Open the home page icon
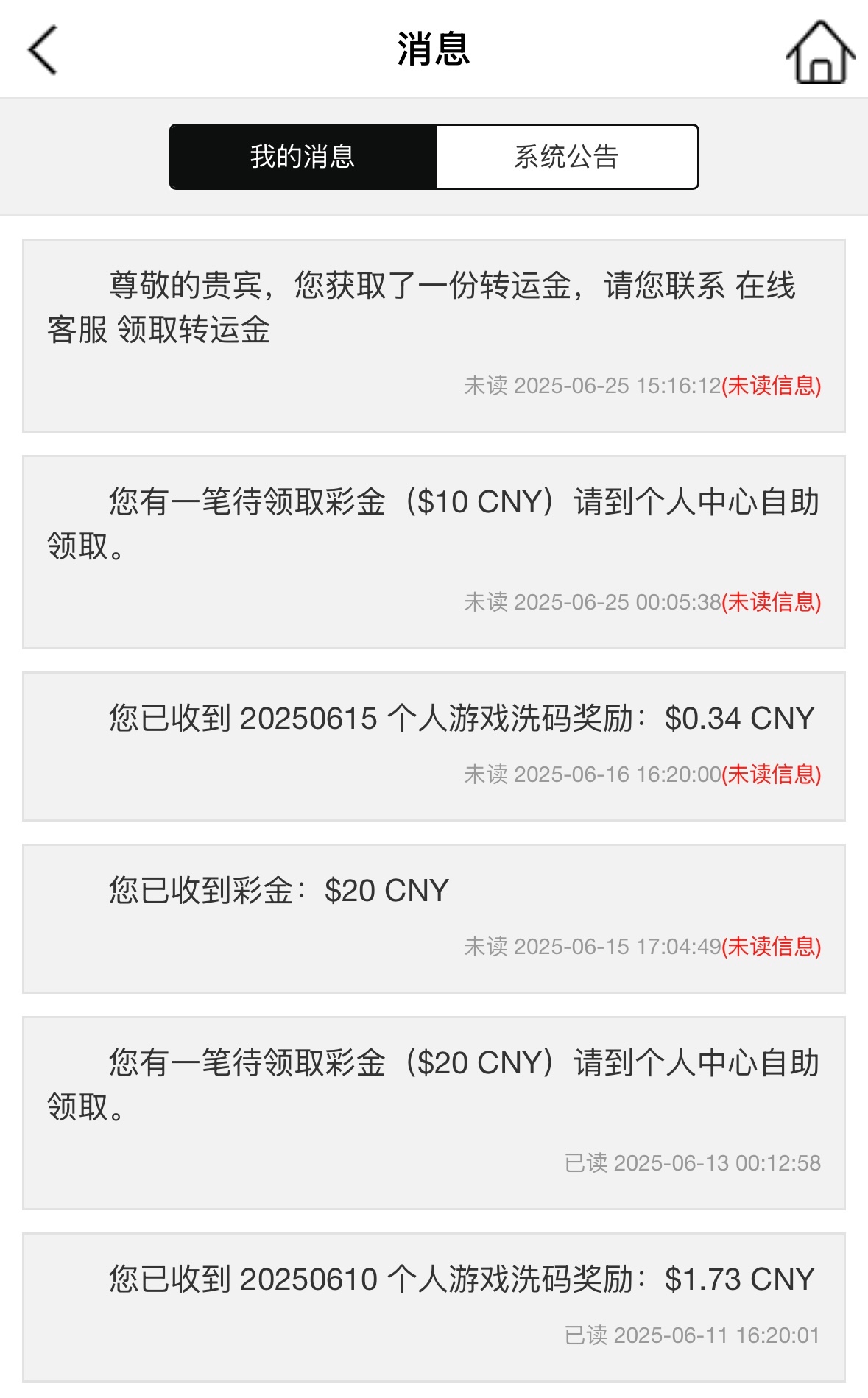The height and width of the screenshot is (1398, 868). tap(820, 52)
